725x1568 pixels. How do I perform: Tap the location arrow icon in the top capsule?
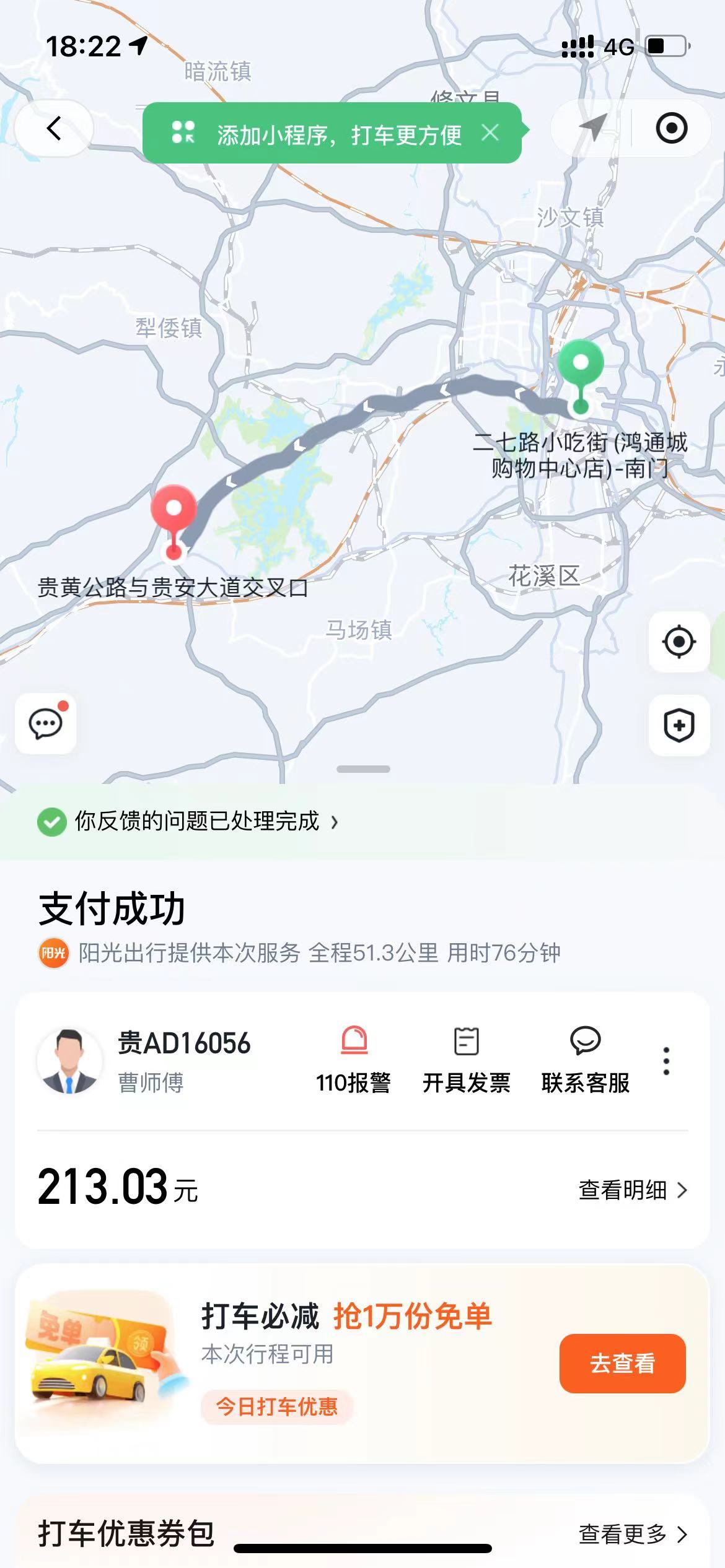[x=592, y=128]
